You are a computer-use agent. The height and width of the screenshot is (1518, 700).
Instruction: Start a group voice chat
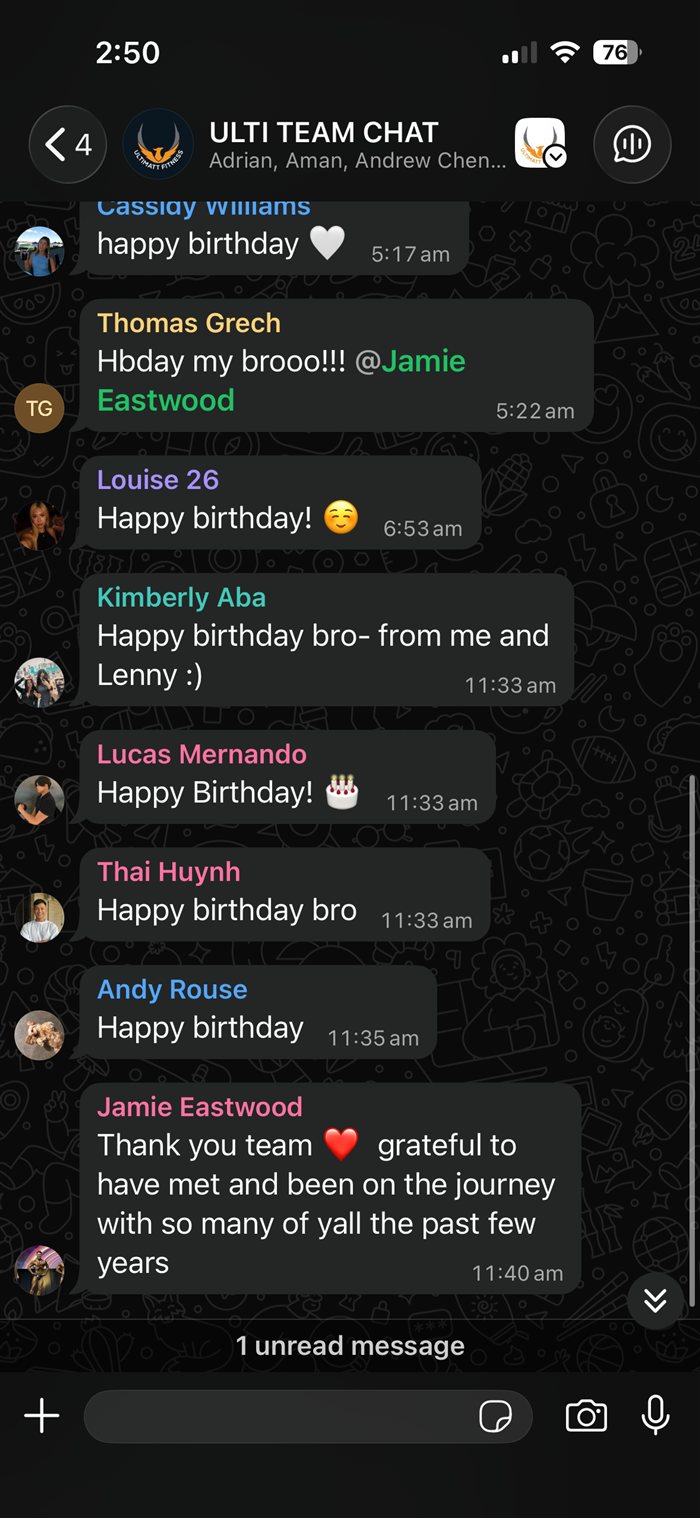(632, 145)
